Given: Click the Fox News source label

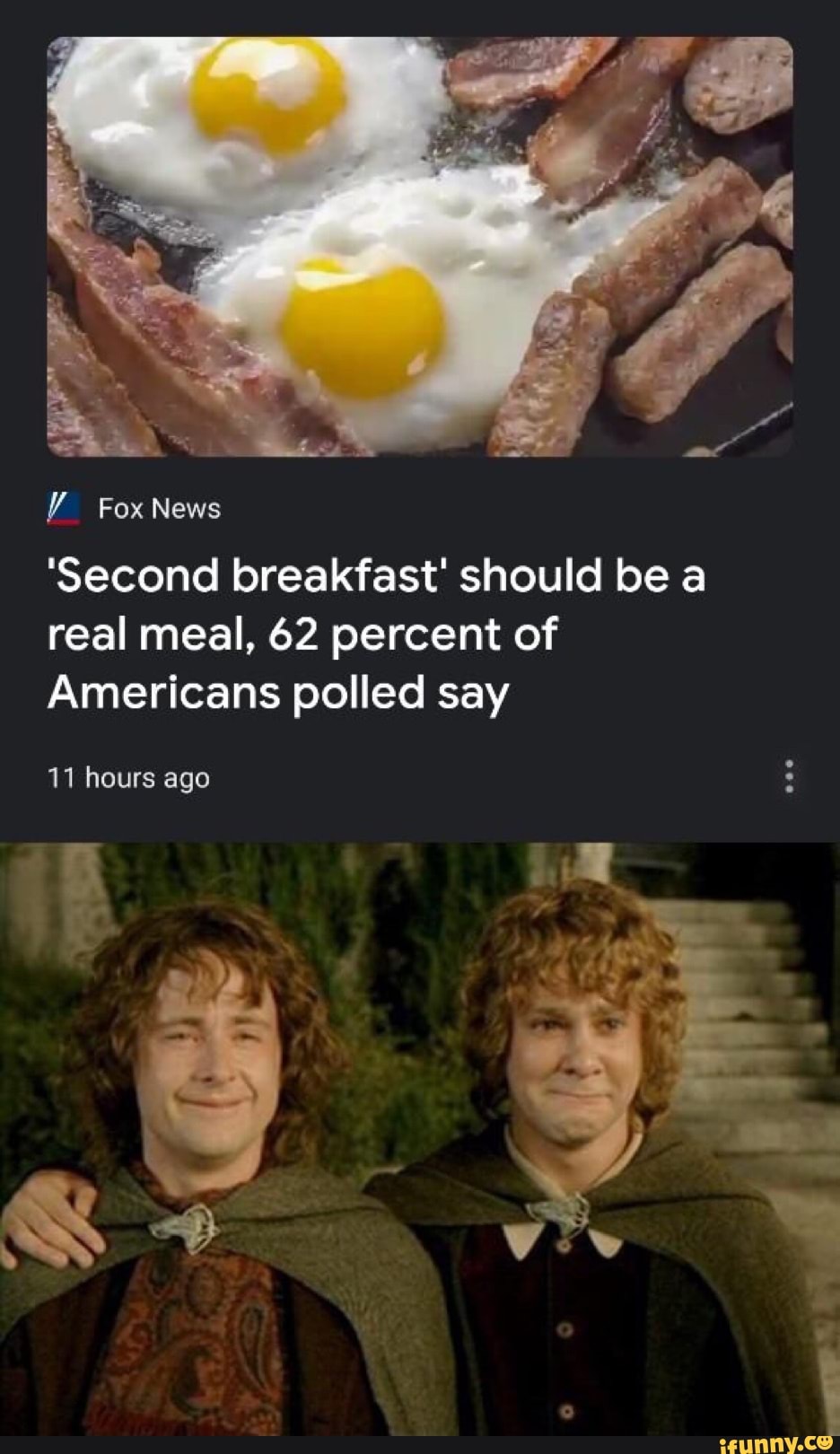Looking at the screenshot, I should point(160,508).
